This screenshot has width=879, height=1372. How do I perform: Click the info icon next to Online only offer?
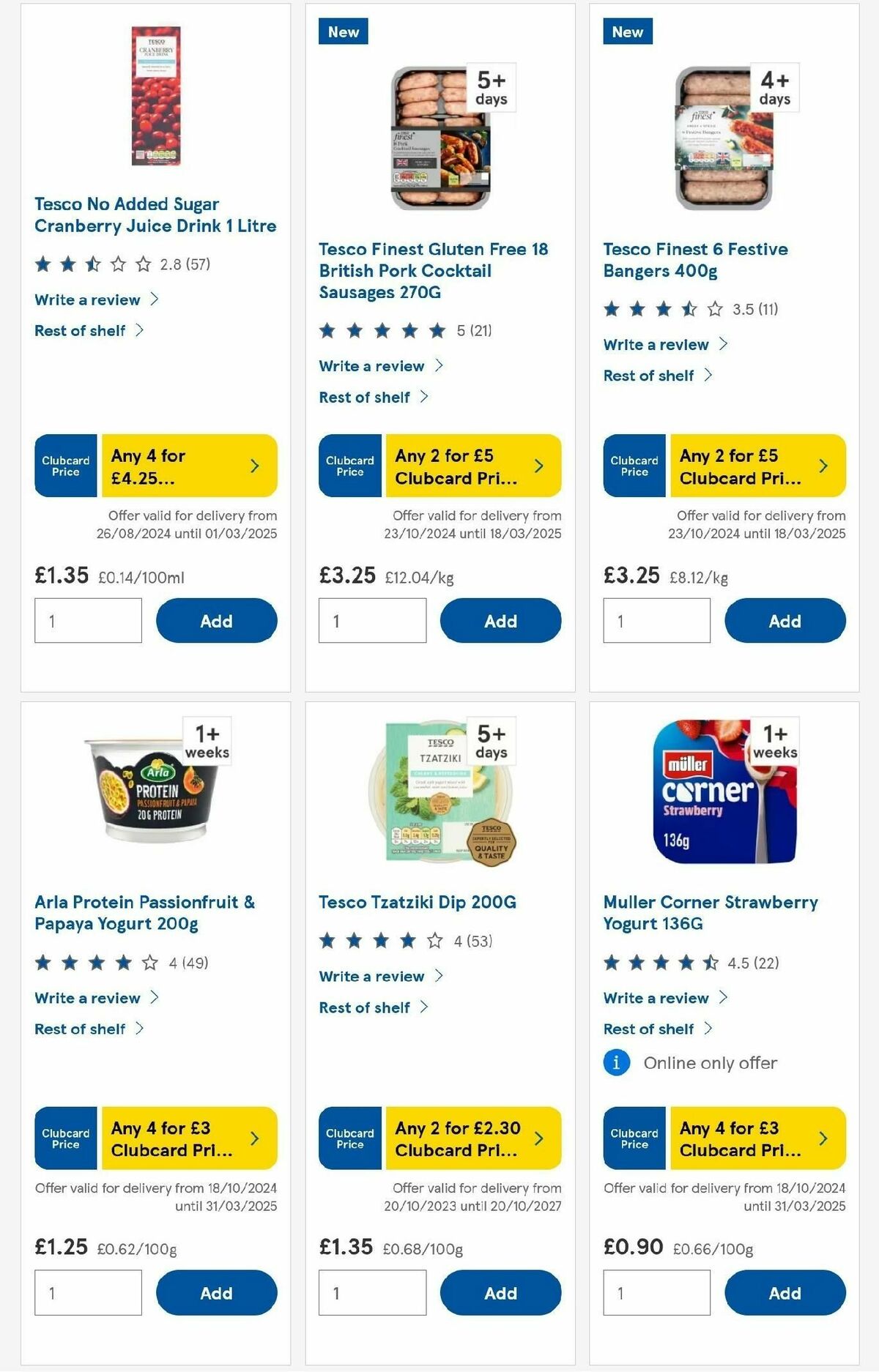click(x=617, y=1063)
